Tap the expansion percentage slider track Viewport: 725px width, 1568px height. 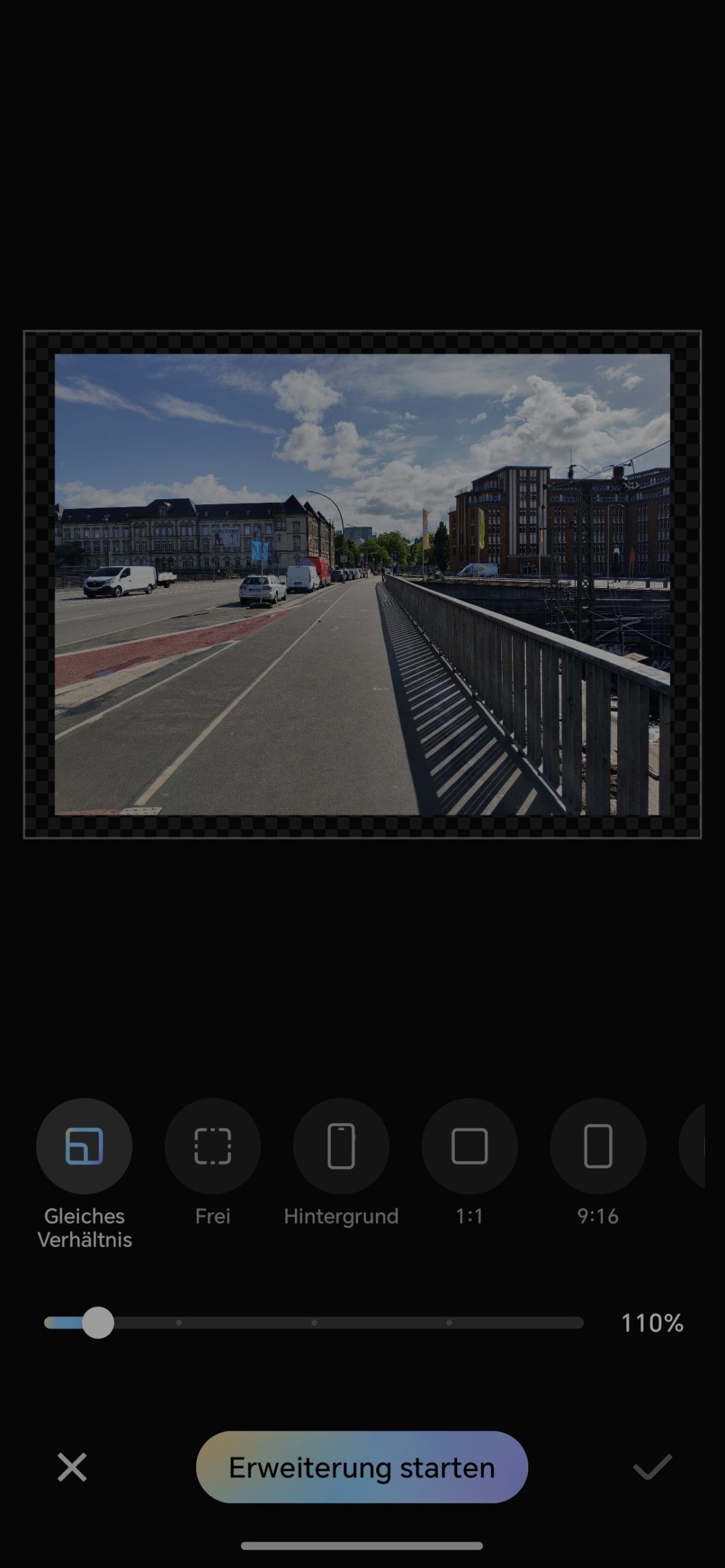pyautogui.click(x=314, y=1322)
